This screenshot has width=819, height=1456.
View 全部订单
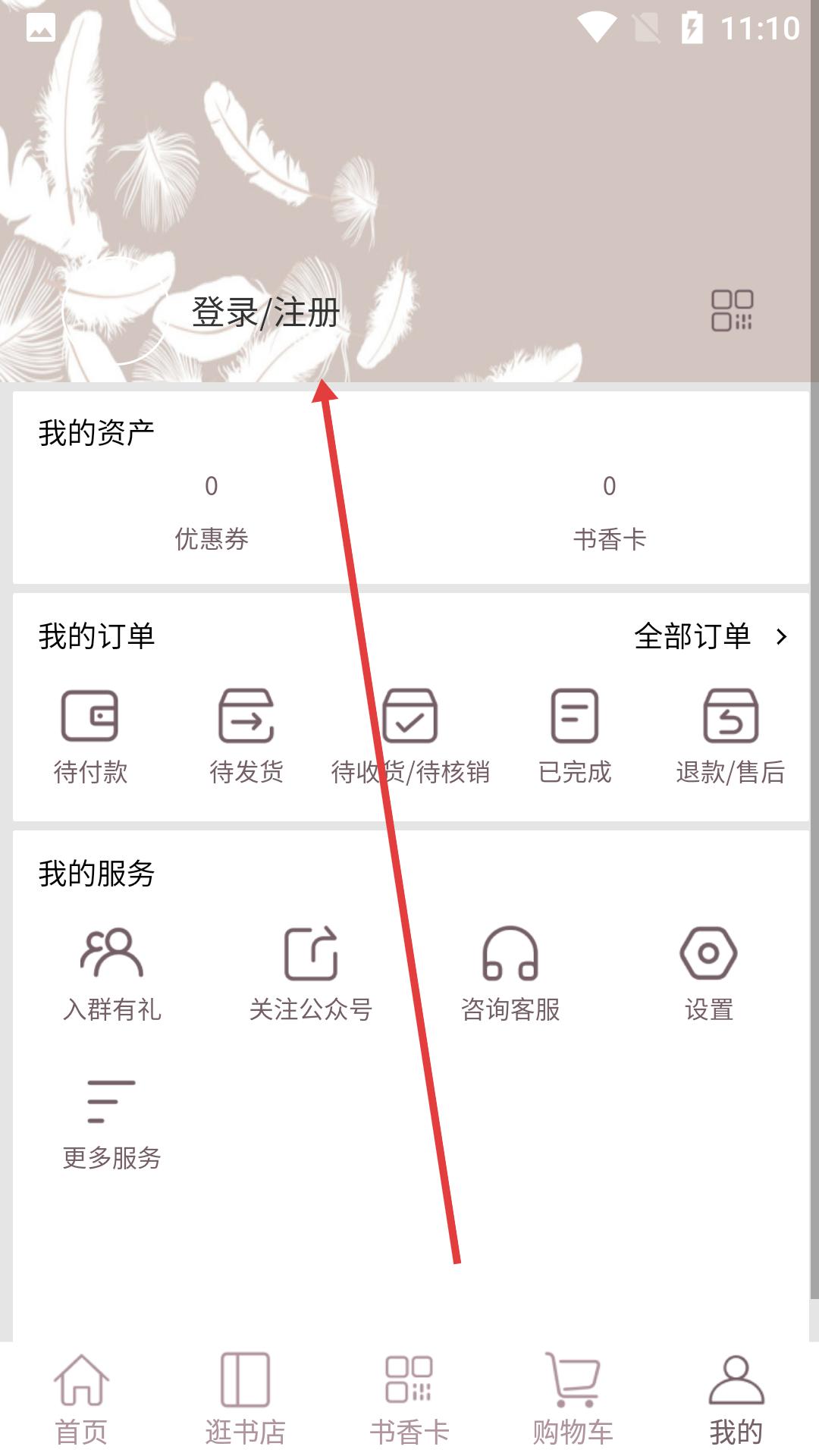pyautogui.click(x=710, y=636)
